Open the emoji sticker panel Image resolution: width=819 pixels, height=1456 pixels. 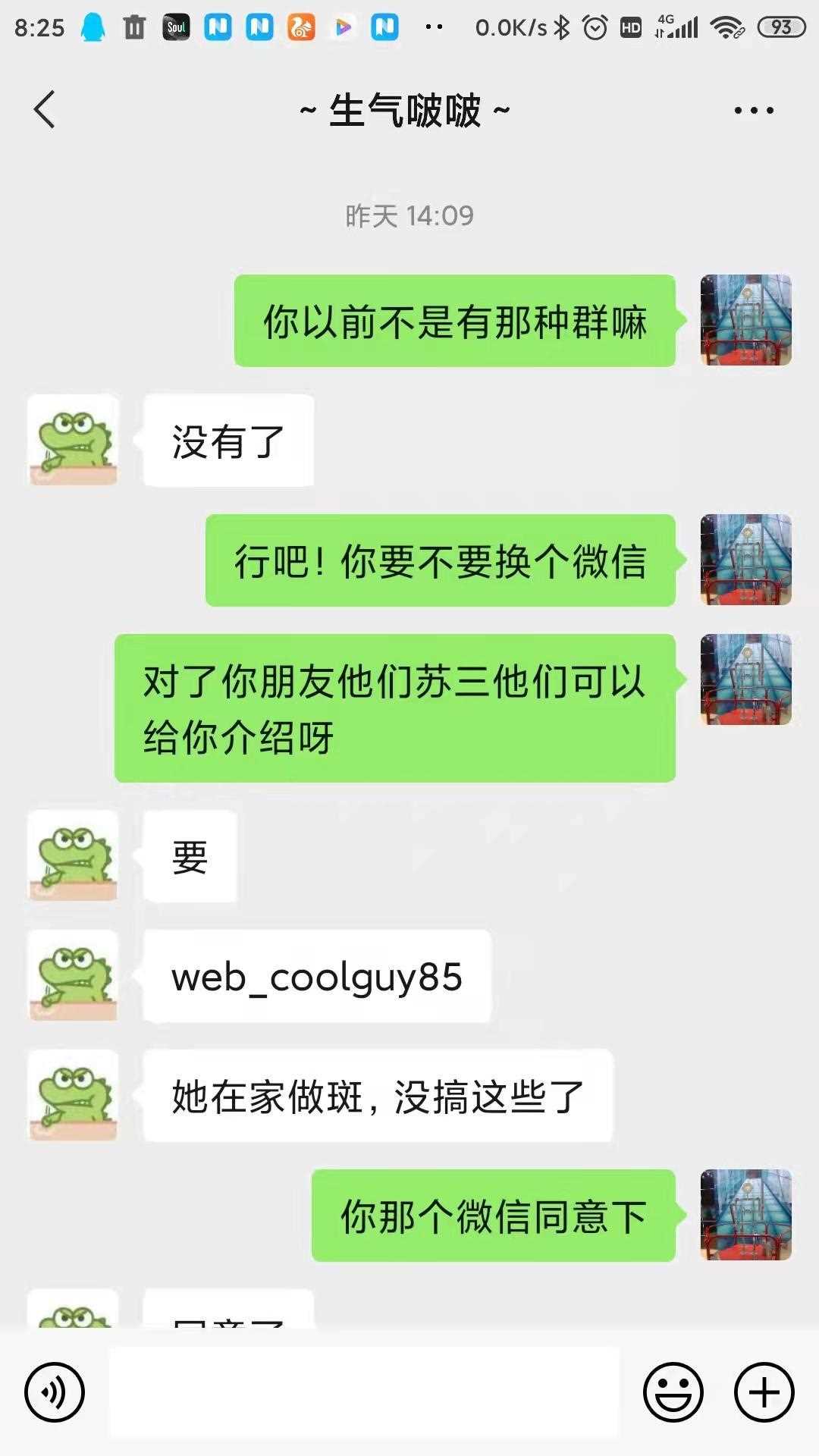[673, 1392]
